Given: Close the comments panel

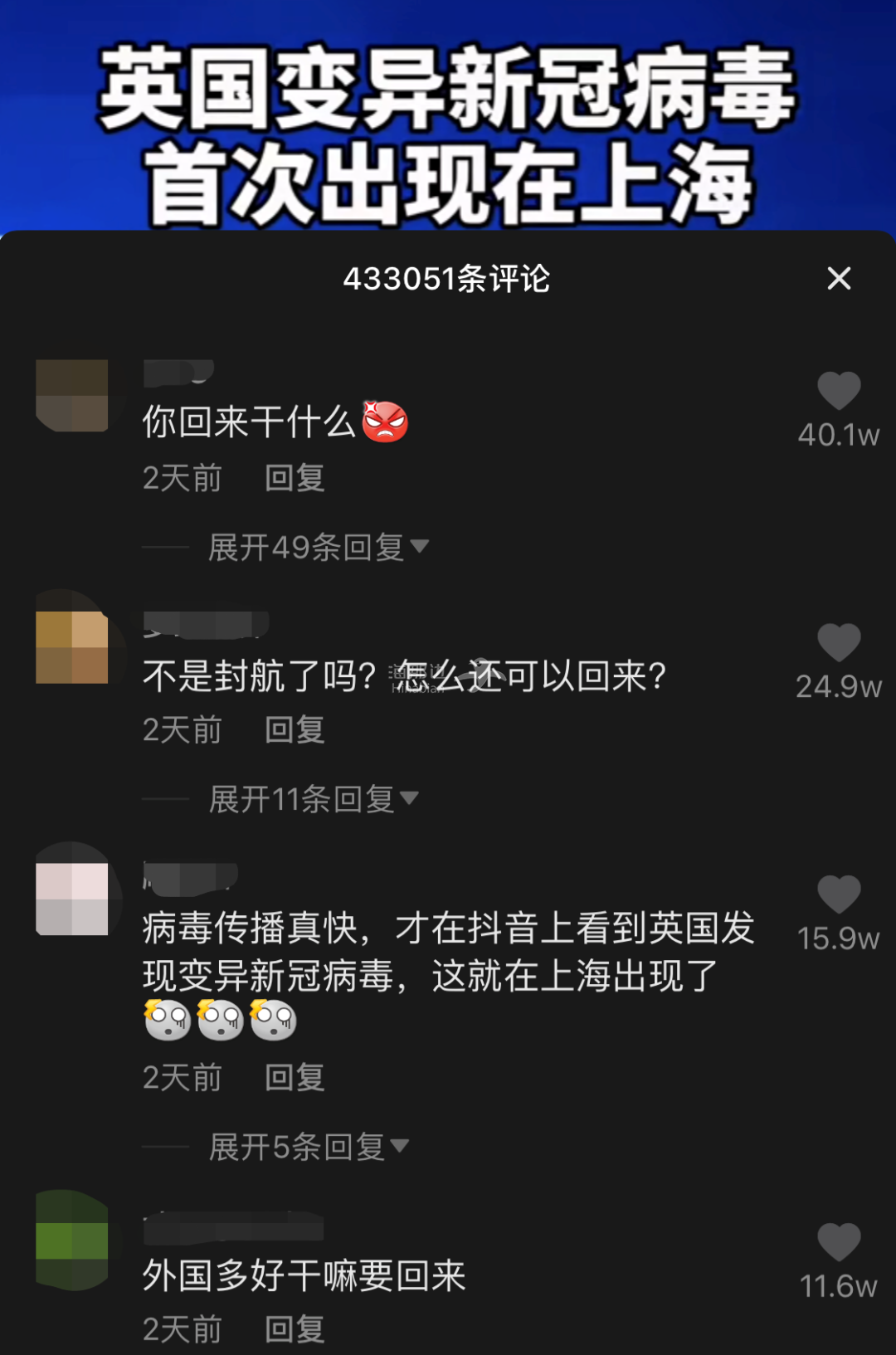Looking at the screenshot, I should pyautogui.click(x=839, y=279).
